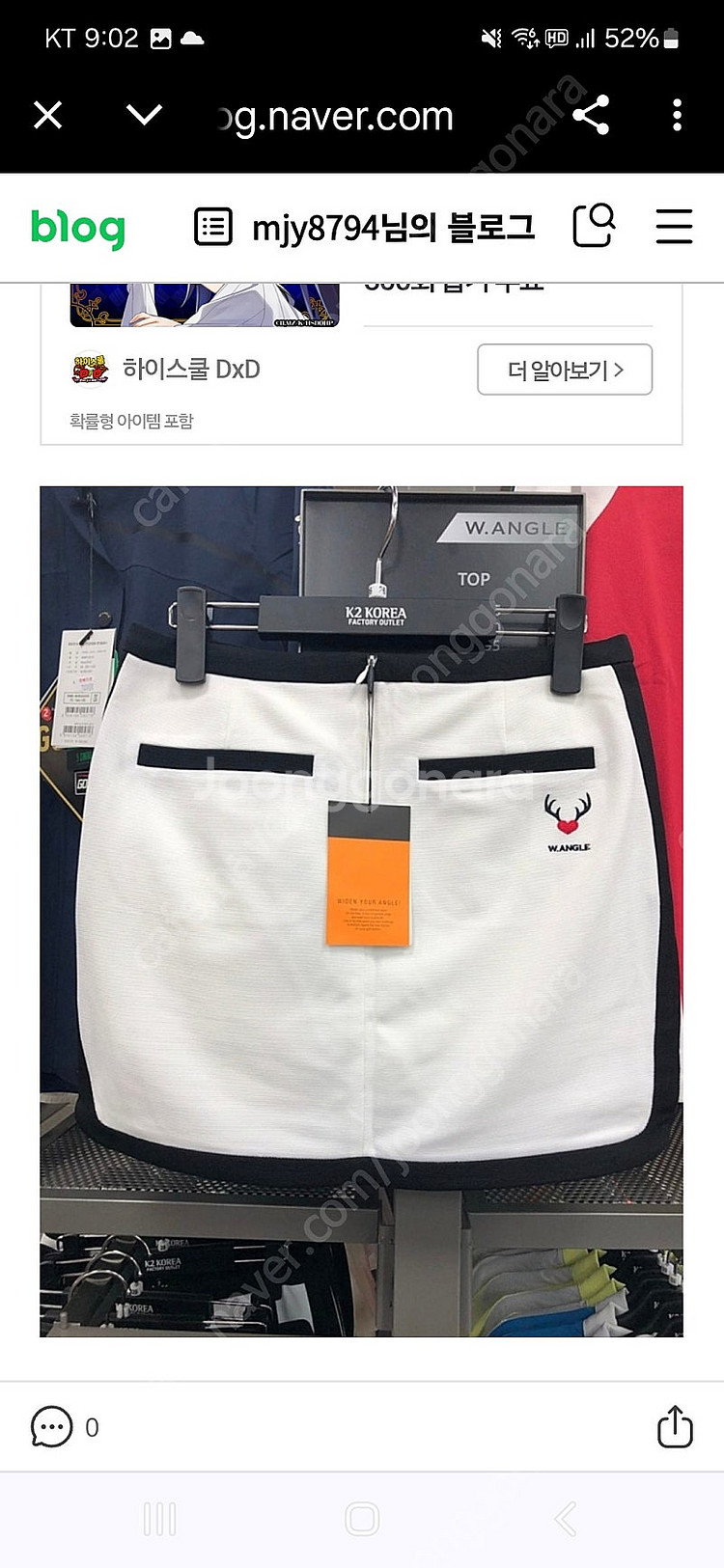Image resolution: width=724 pixels, height=1568 pixels.
Task: Share this page from browser bar
Action: coord(591,116)
